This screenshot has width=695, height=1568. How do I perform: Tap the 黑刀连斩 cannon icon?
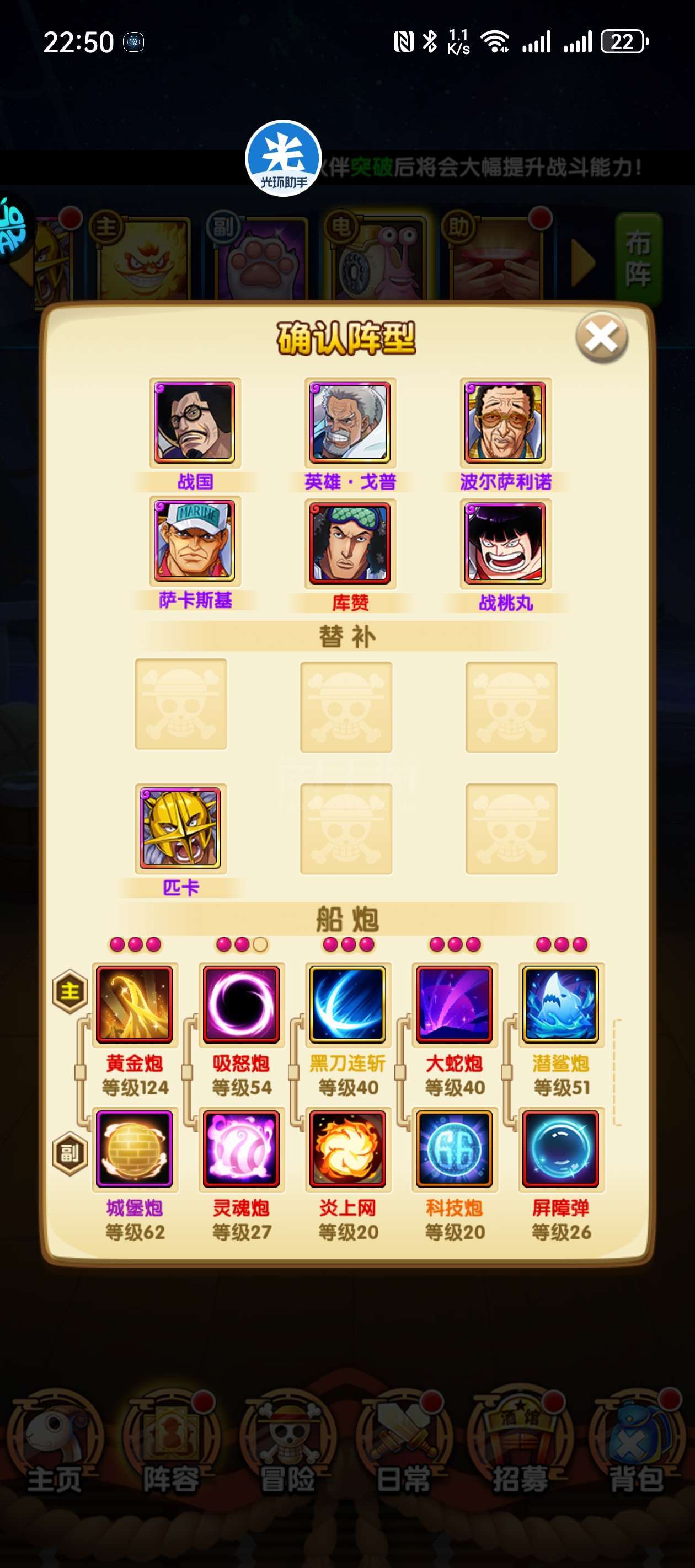click(x=348, y=1005)
